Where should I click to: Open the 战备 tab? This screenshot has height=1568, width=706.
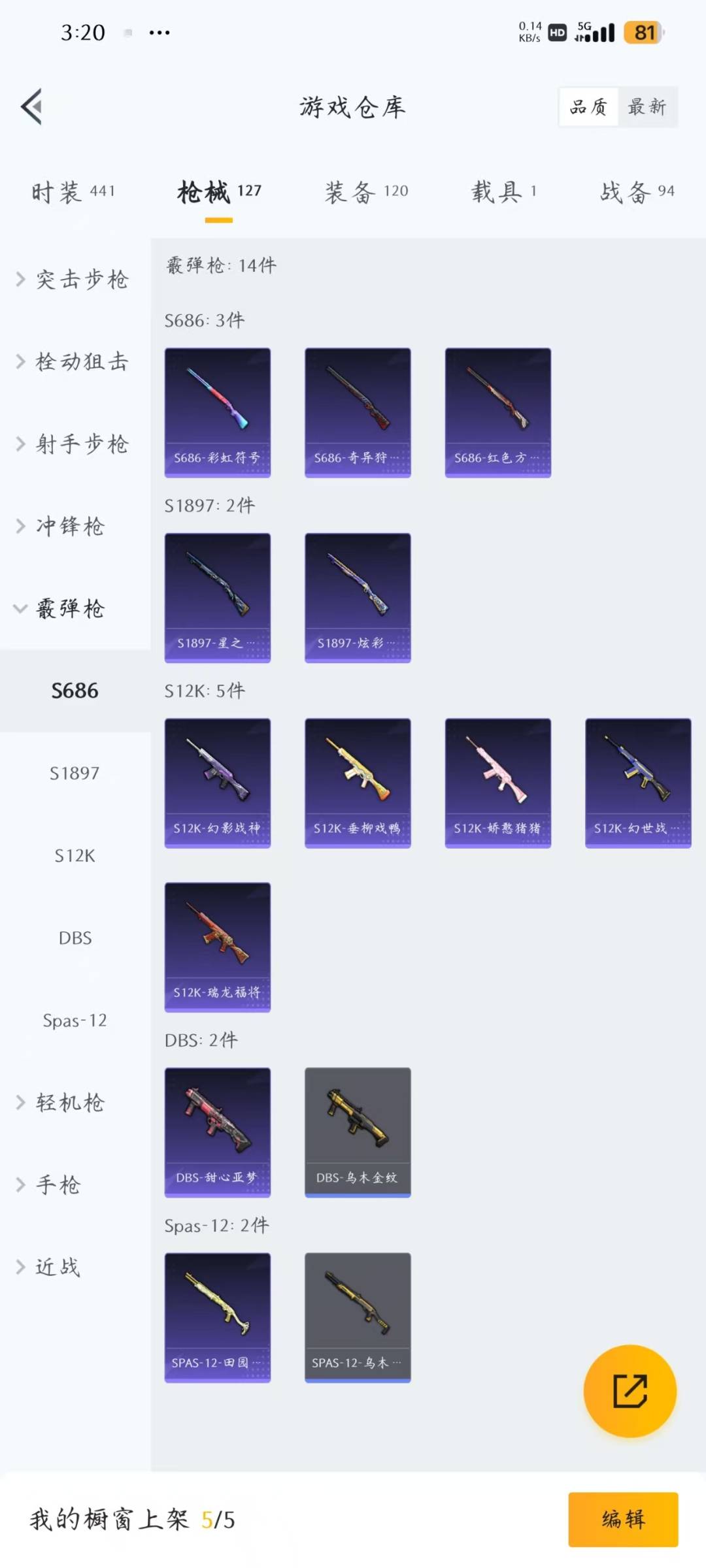click(x=637, y=192)
